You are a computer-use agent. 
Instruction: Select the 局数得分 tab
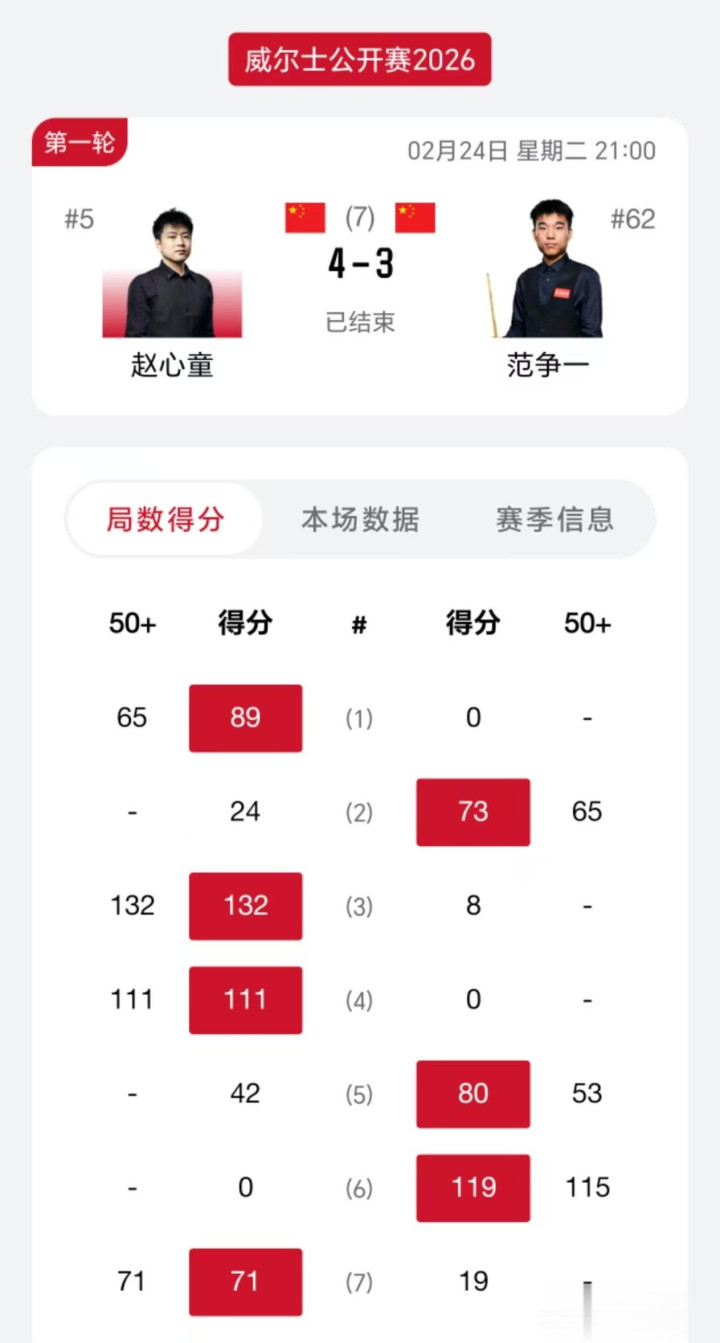pyautogui.click(x=165, y=520)
